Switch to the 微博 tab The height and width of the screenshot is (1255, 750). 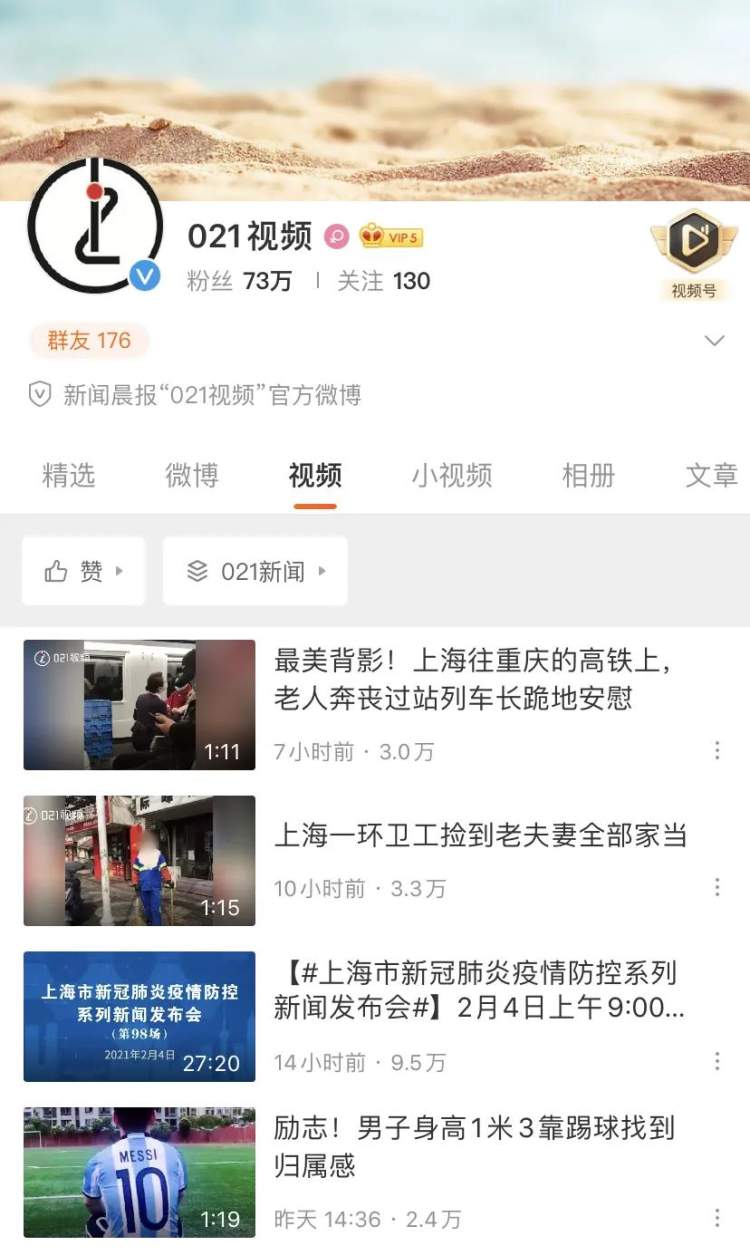(x=191, y=475)
